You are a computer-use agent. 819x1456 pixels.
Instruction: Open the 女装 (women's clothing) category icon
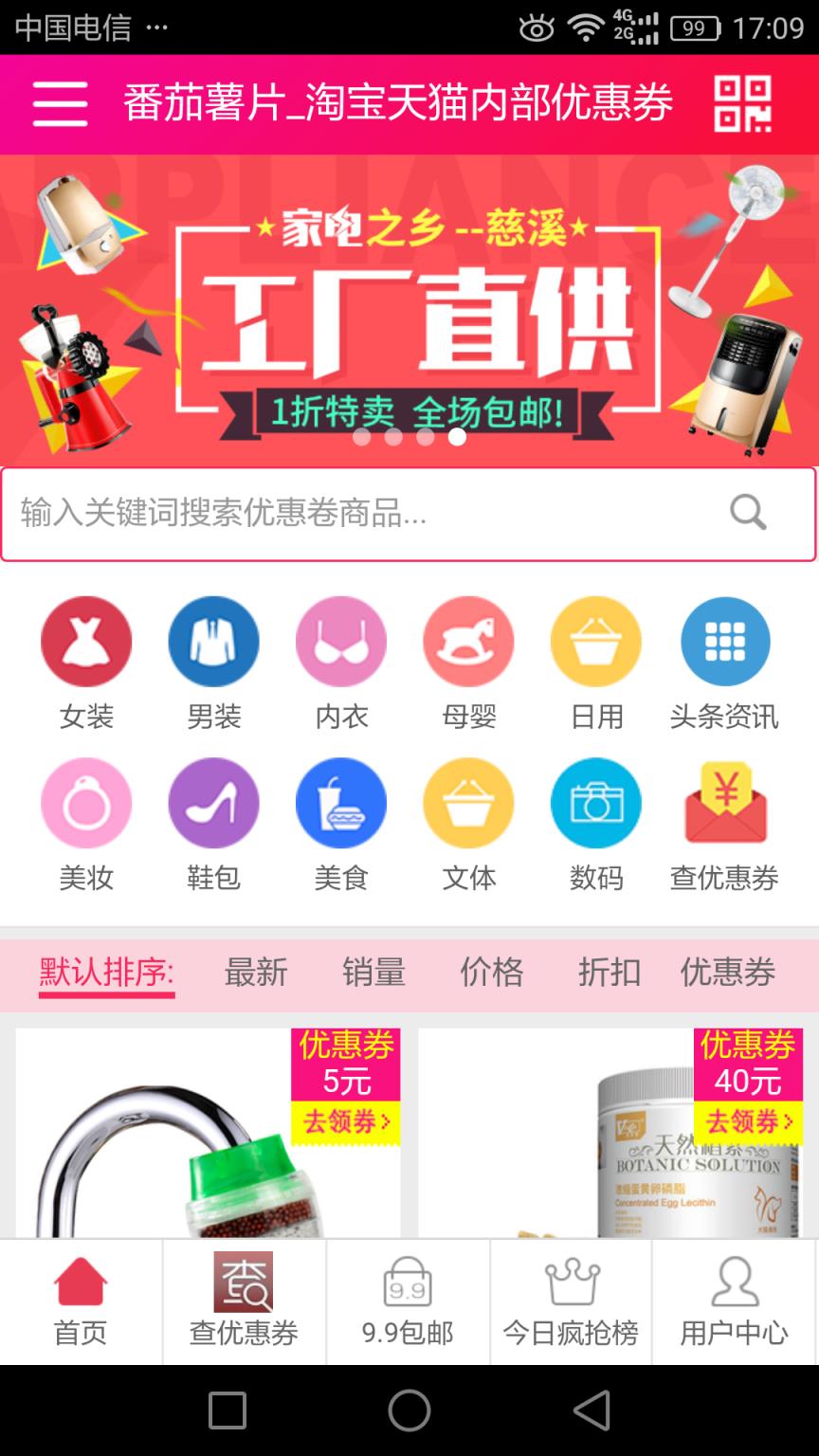(85, 641)
